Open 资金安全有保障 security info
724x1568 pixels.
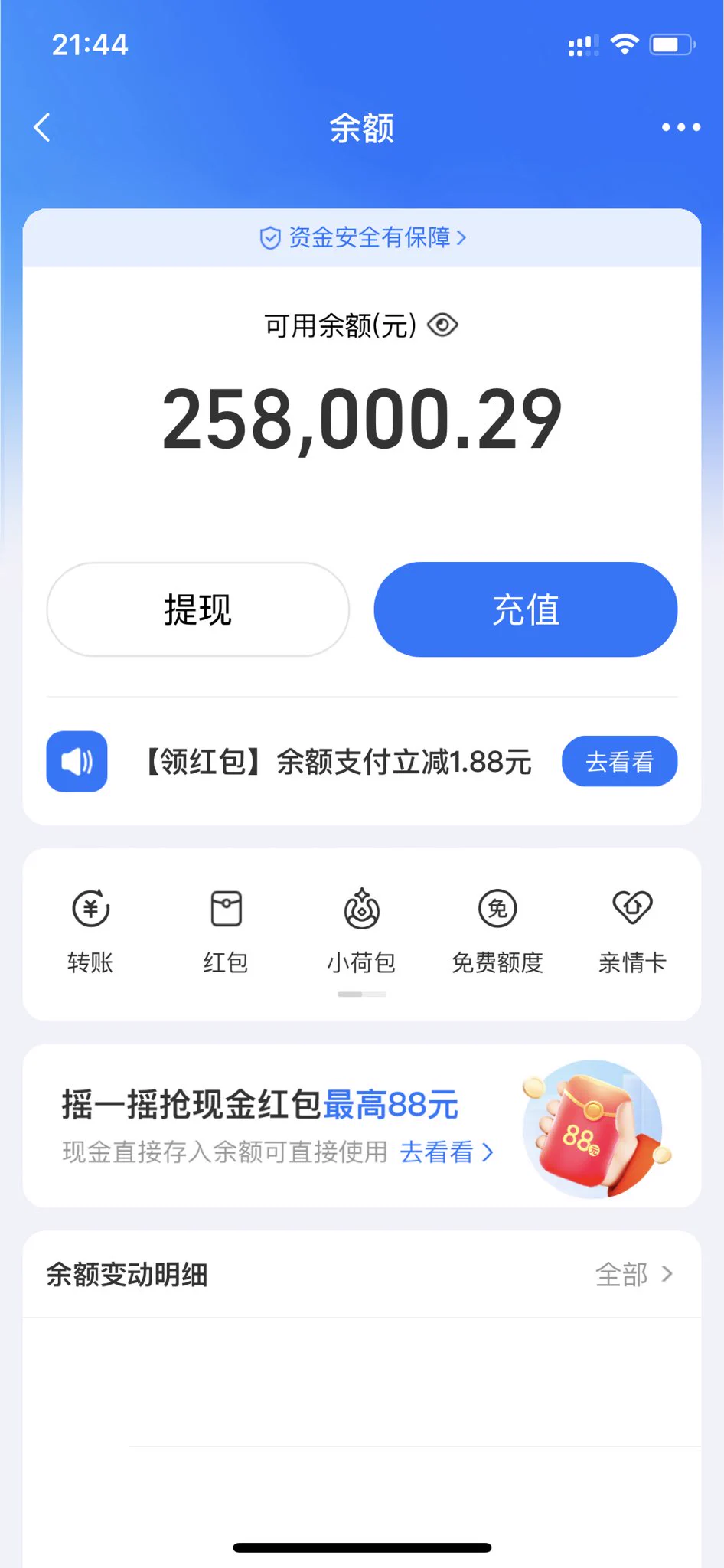coord(362,238)
